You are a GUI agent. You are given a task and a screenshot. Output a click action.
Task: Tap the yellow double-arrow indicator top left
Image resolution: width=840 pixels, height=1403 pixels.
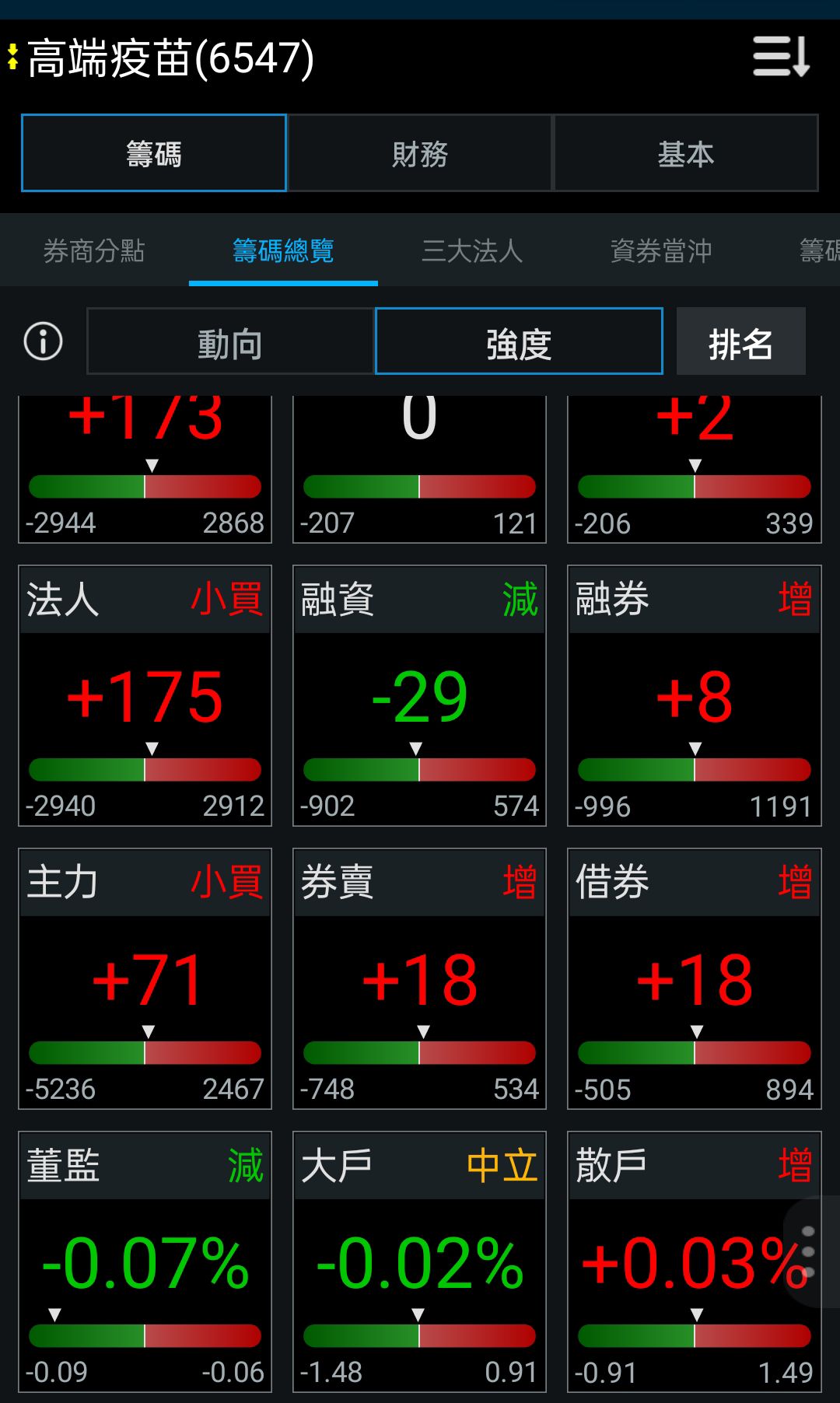click(x=12, y=58)
